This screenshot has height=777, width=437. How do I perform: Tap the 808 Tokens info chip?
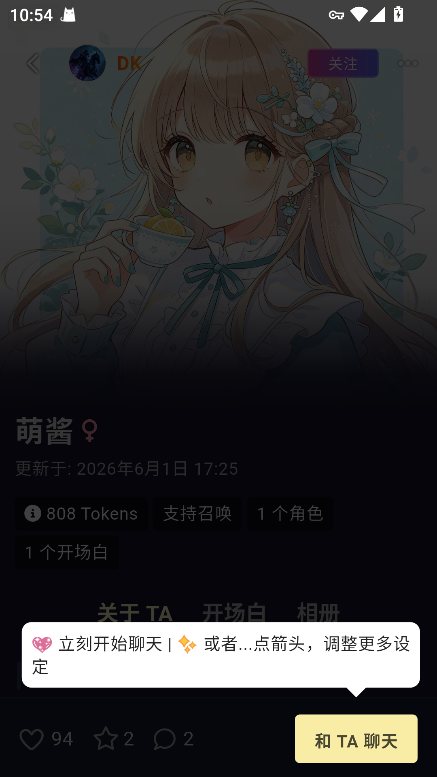click(81, 513)
